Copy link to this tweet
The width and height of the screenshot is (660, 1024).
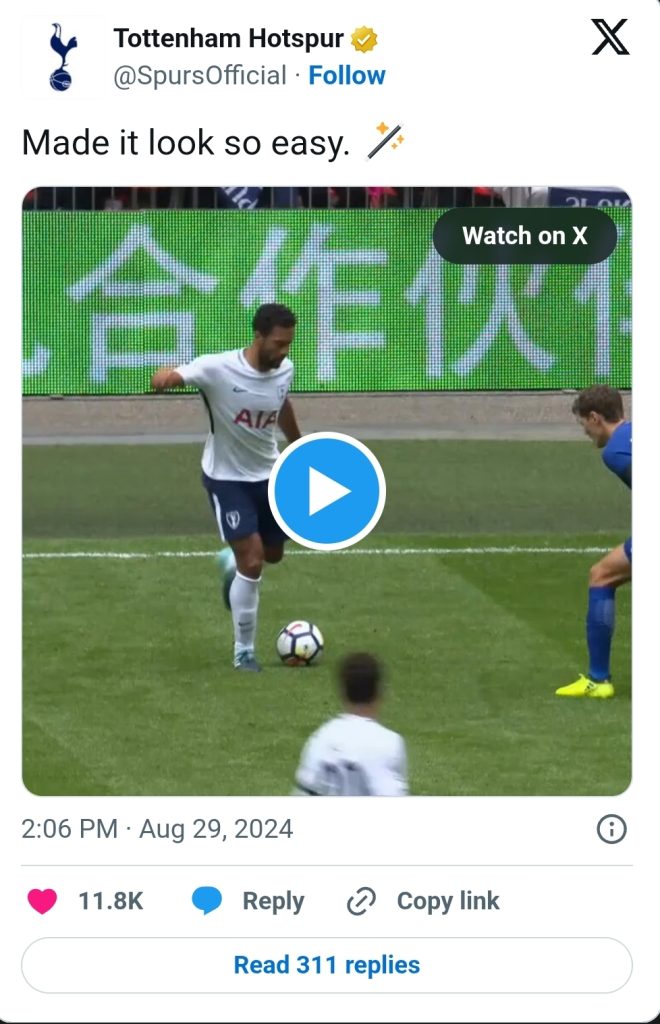point(423,901)
